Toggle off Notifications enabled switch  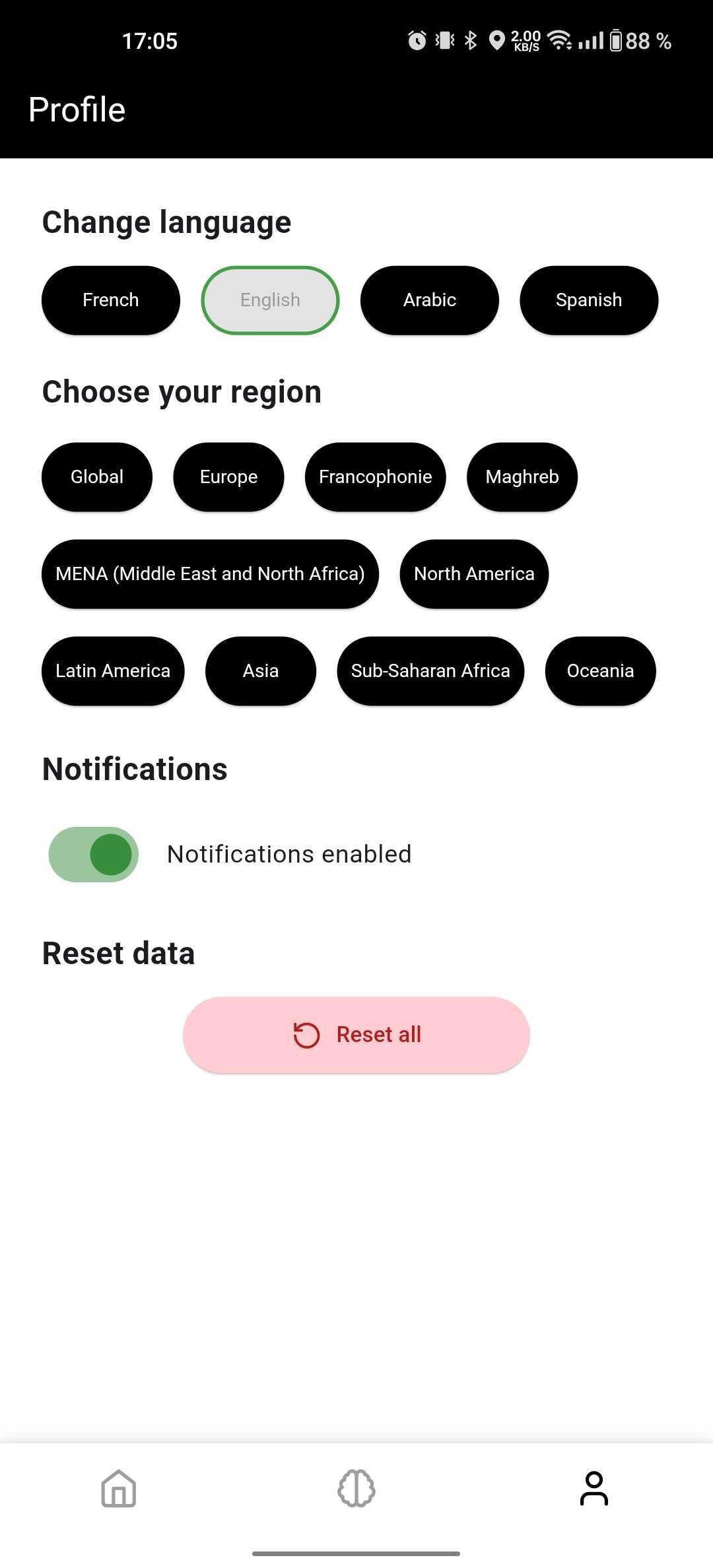92,854
